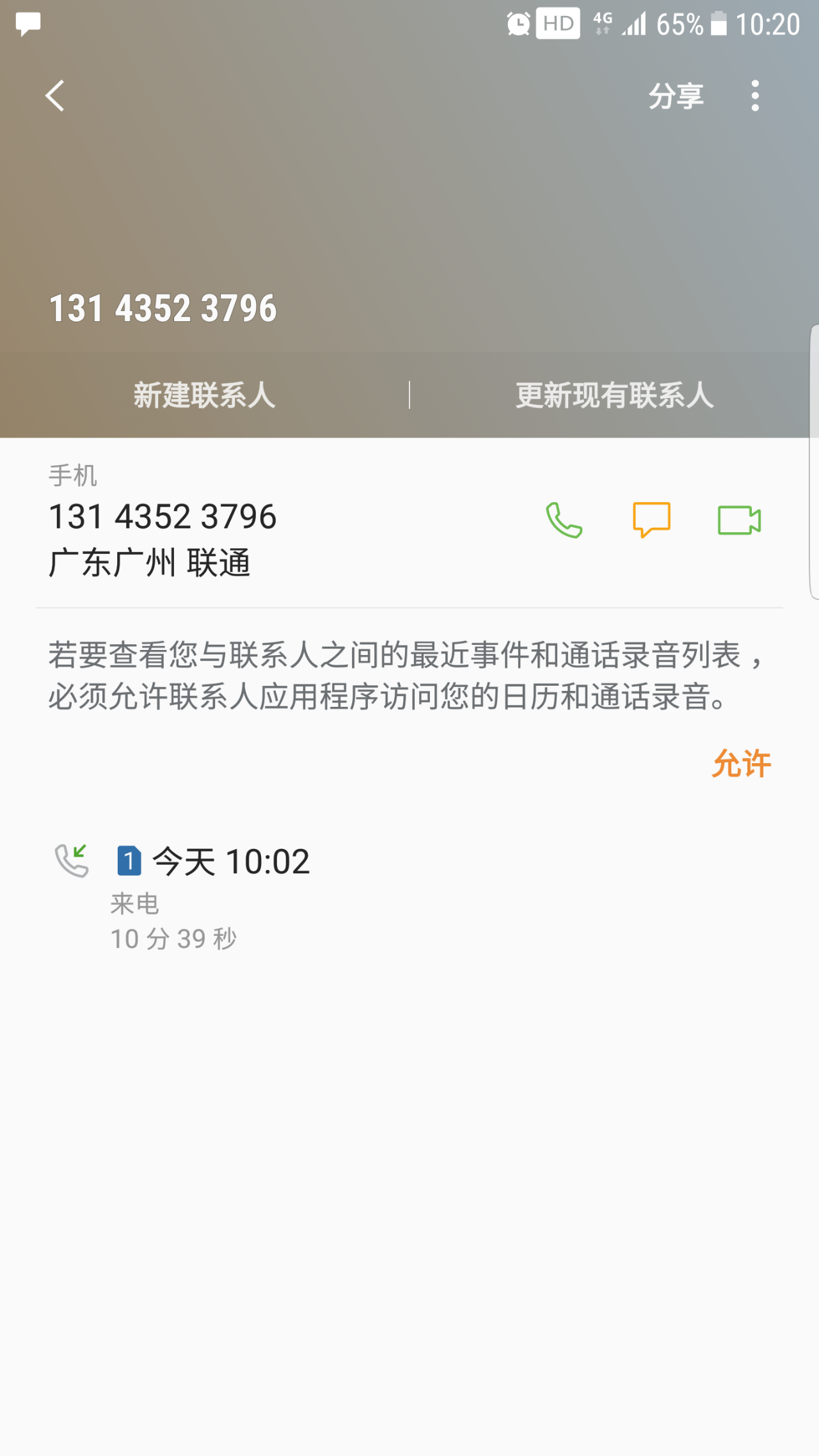Open the three-dot overflow menu

coord(755,95)
